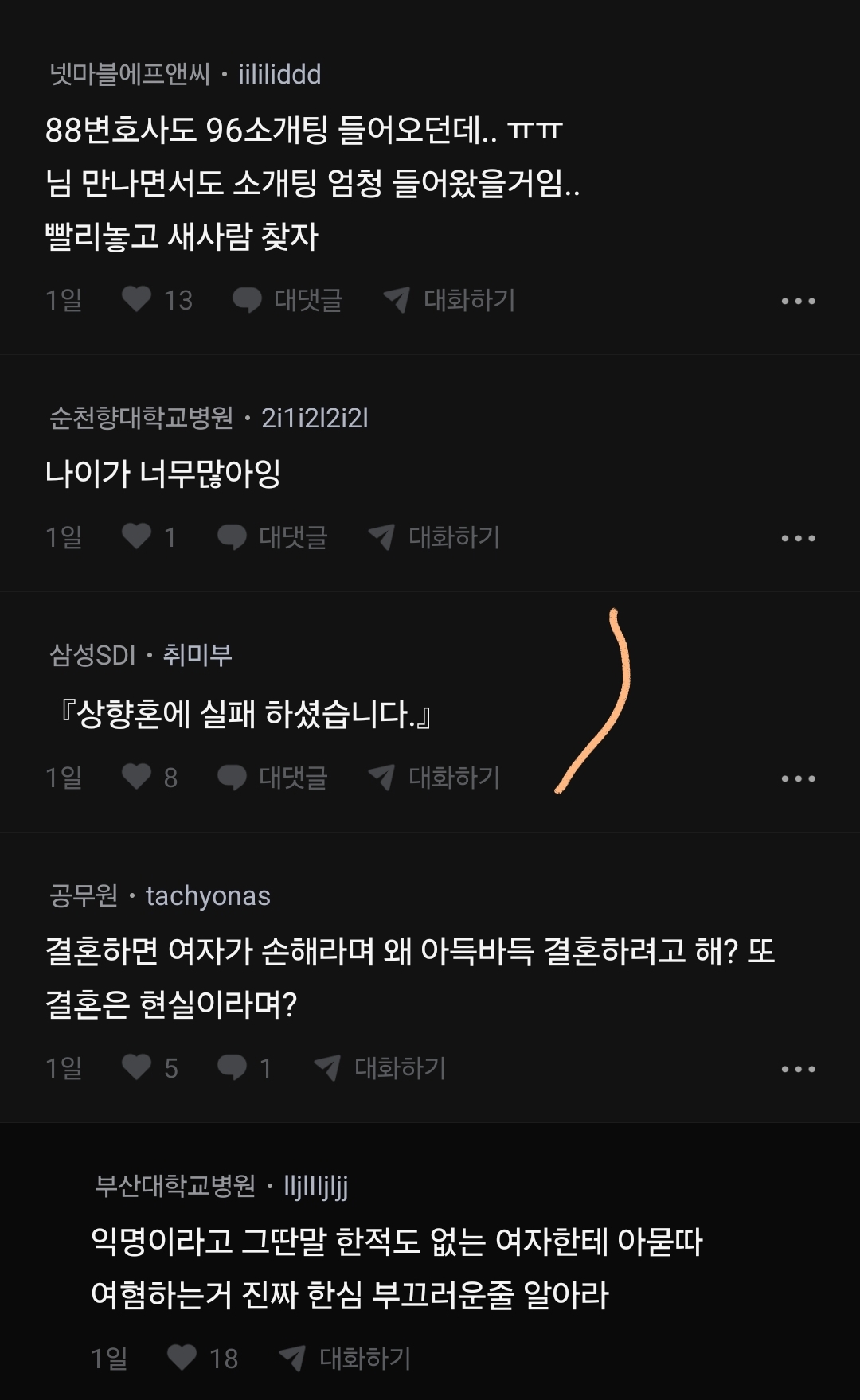Open more options on tachyonas's comment

tap(798, 1069)
